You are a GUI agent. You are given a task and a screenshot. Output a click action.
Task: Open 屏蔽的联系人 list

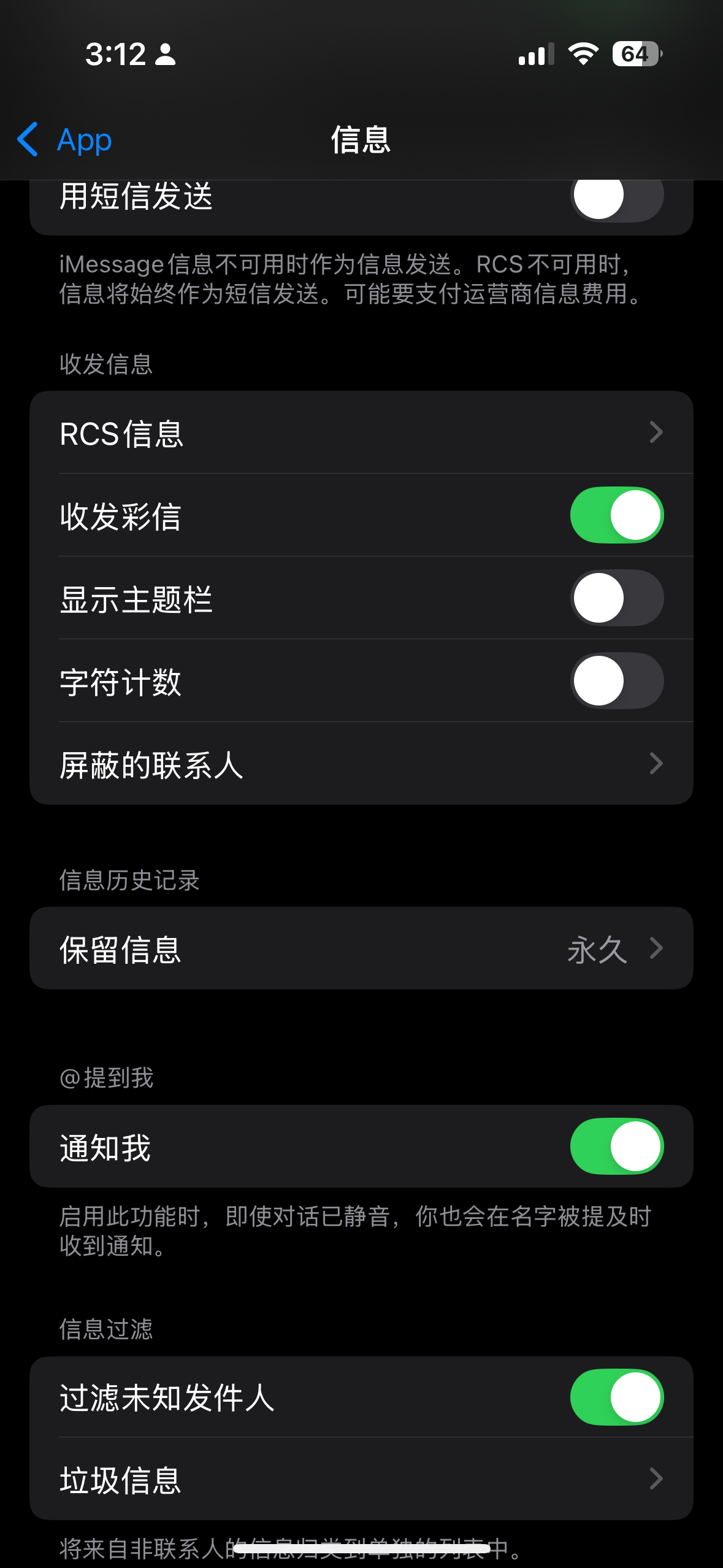(x=361, y=764)
